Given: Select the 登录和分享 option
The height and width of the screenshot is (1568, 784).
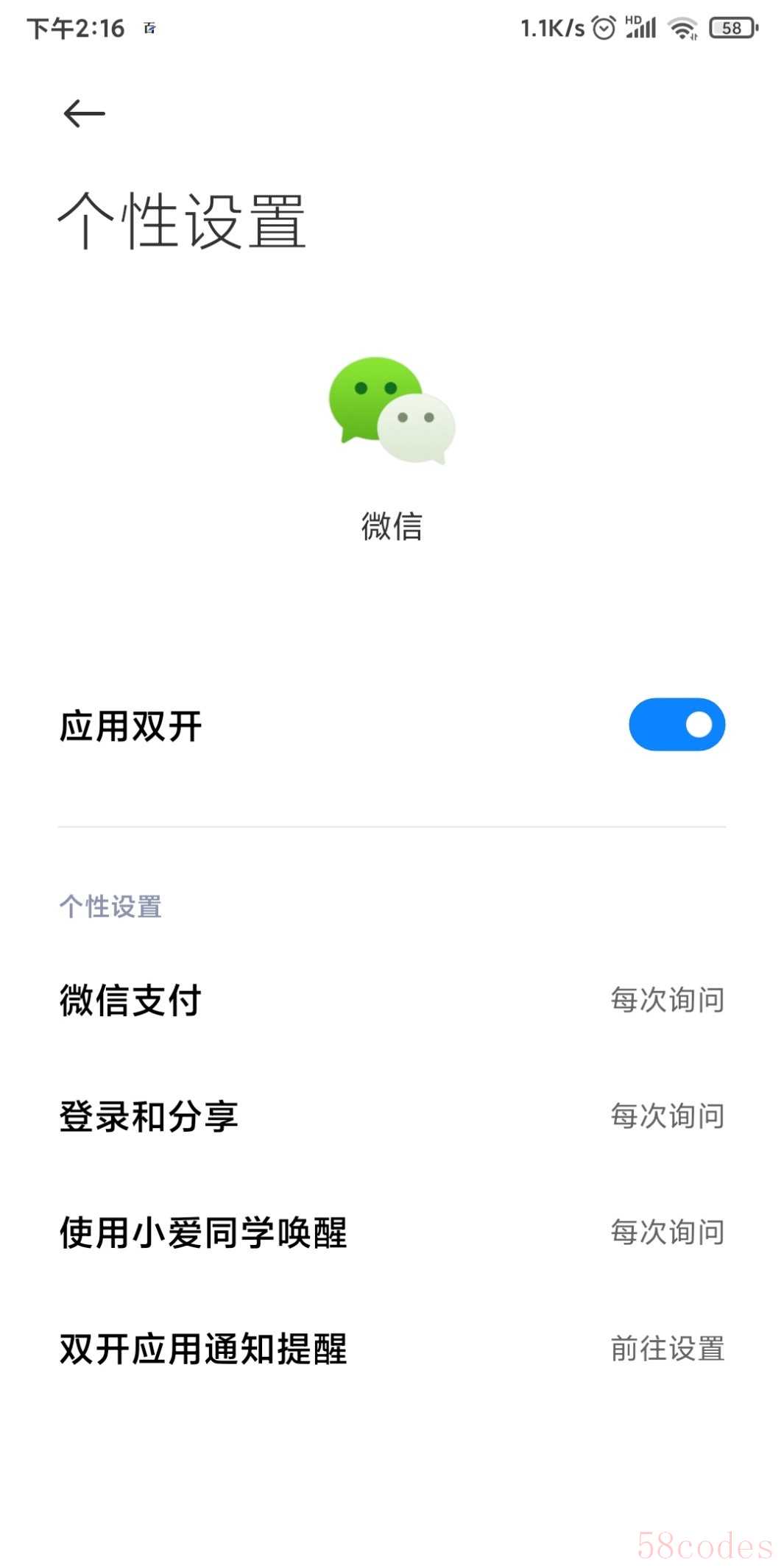Looking at the screenshot, I should (x=392, y=1116).
